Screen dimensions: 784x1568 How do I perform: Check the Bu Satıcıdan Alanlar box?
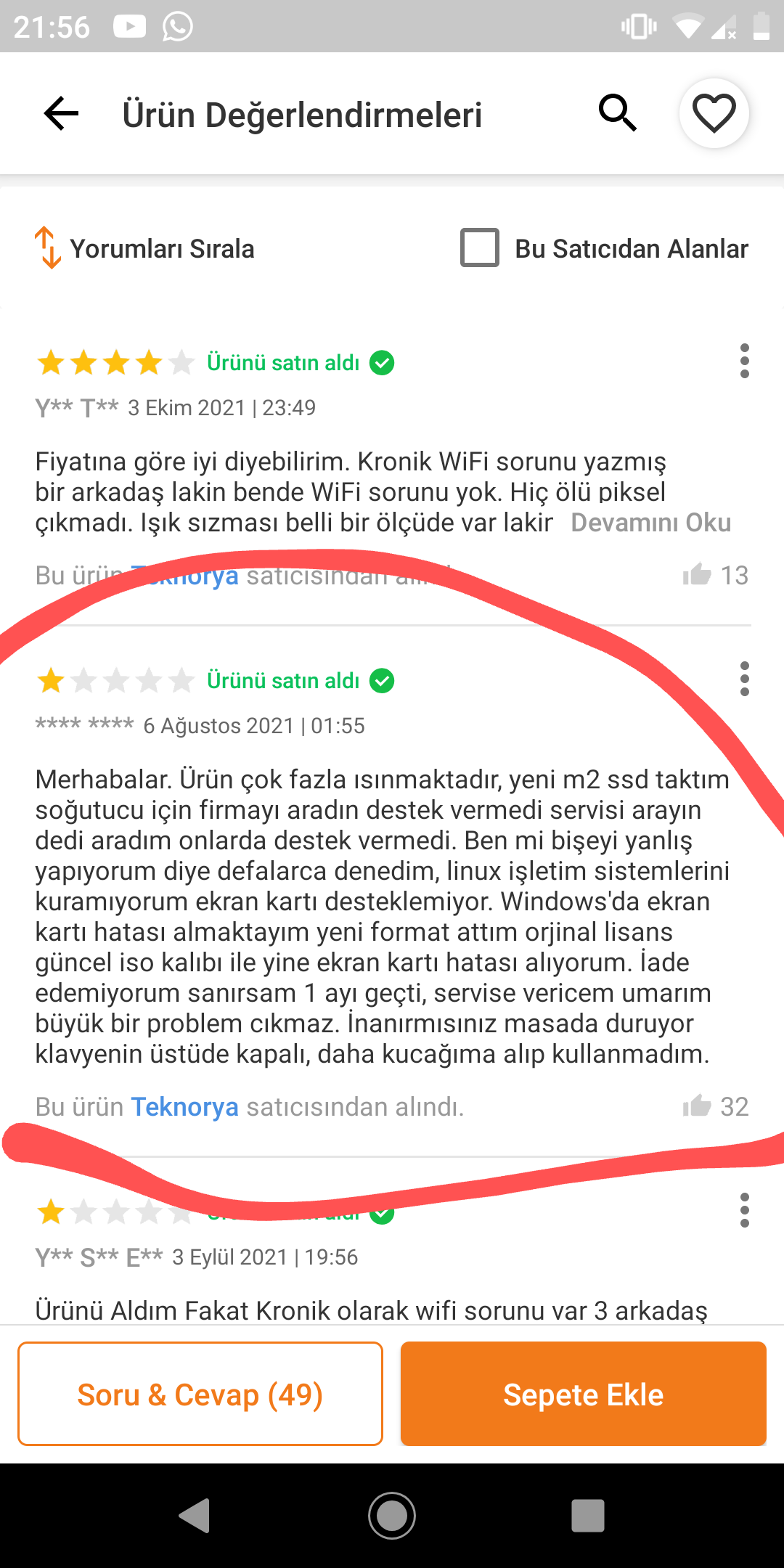pos(480,248)
